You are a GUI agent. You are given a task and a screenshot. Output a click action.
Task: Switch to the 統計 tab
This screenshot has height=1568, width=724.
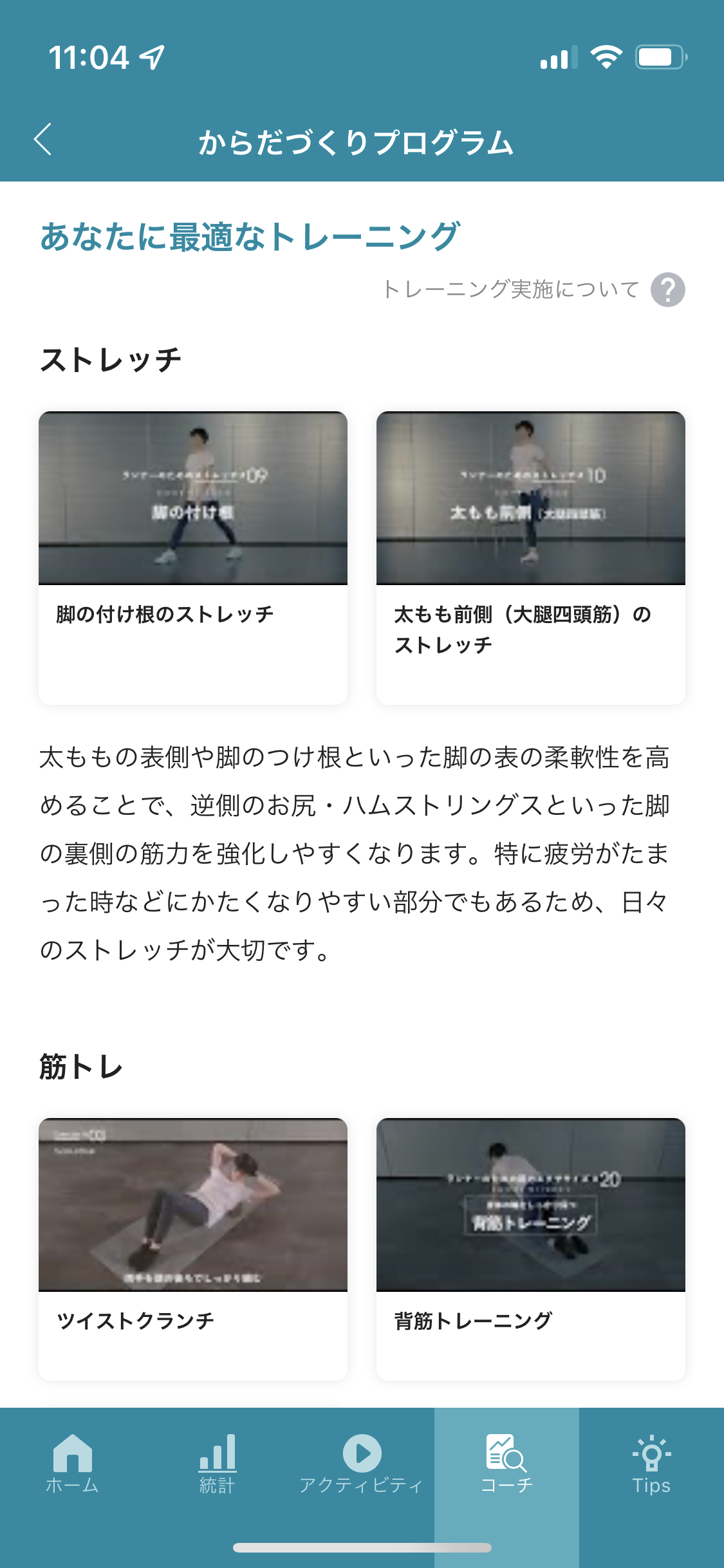(217, 1464)
